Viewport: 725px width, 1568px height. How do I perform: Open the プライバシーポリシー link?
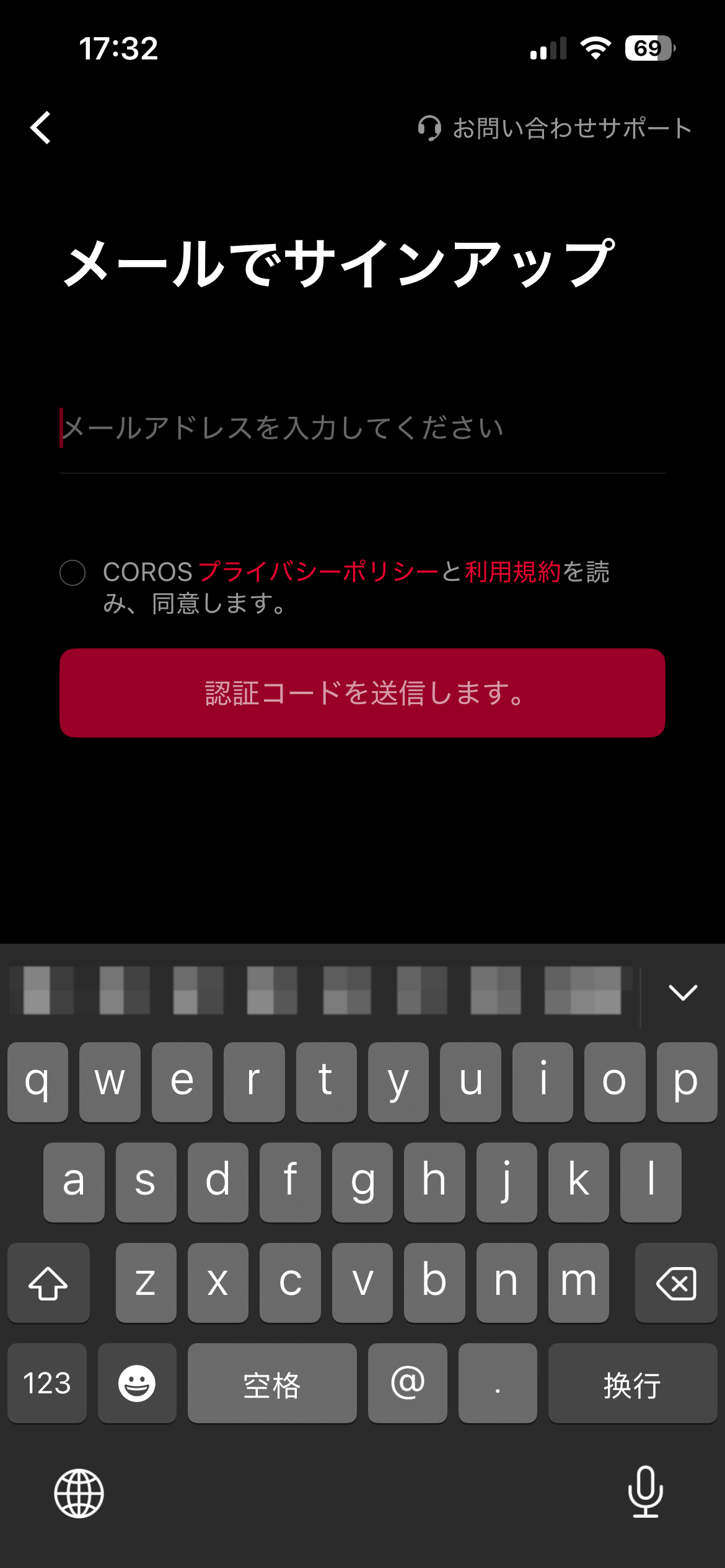pyautogui.click(x=318, y=572)
